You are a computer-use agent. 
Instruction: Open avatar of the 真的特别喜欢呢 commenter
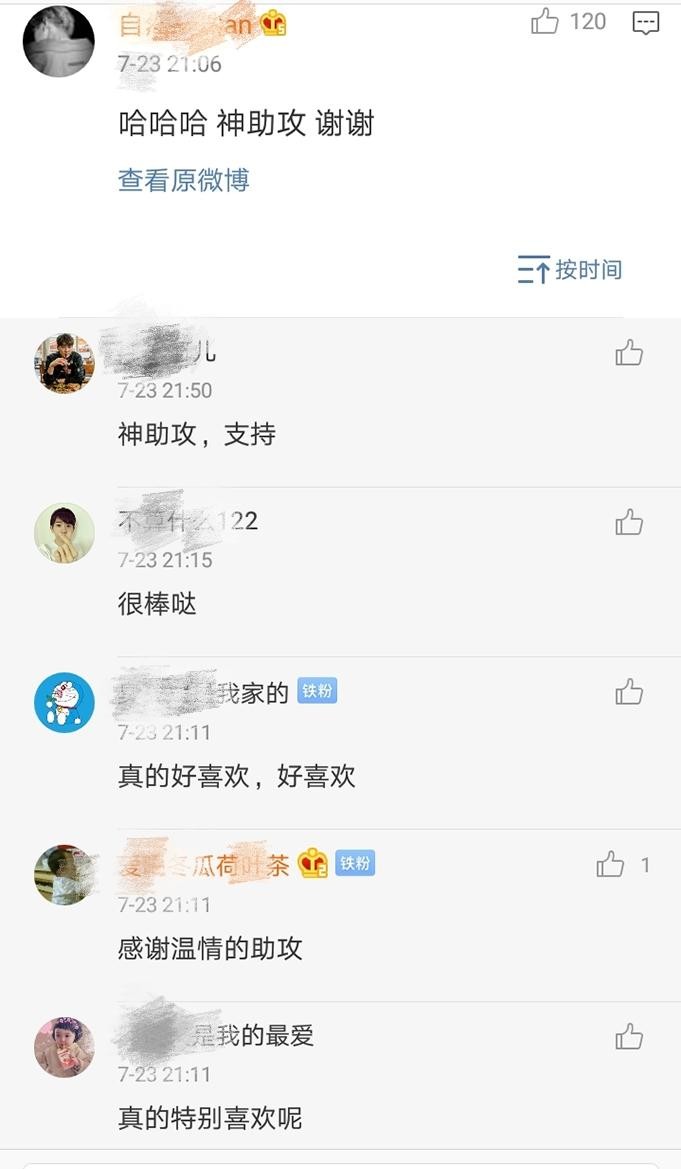point(64,1047)
